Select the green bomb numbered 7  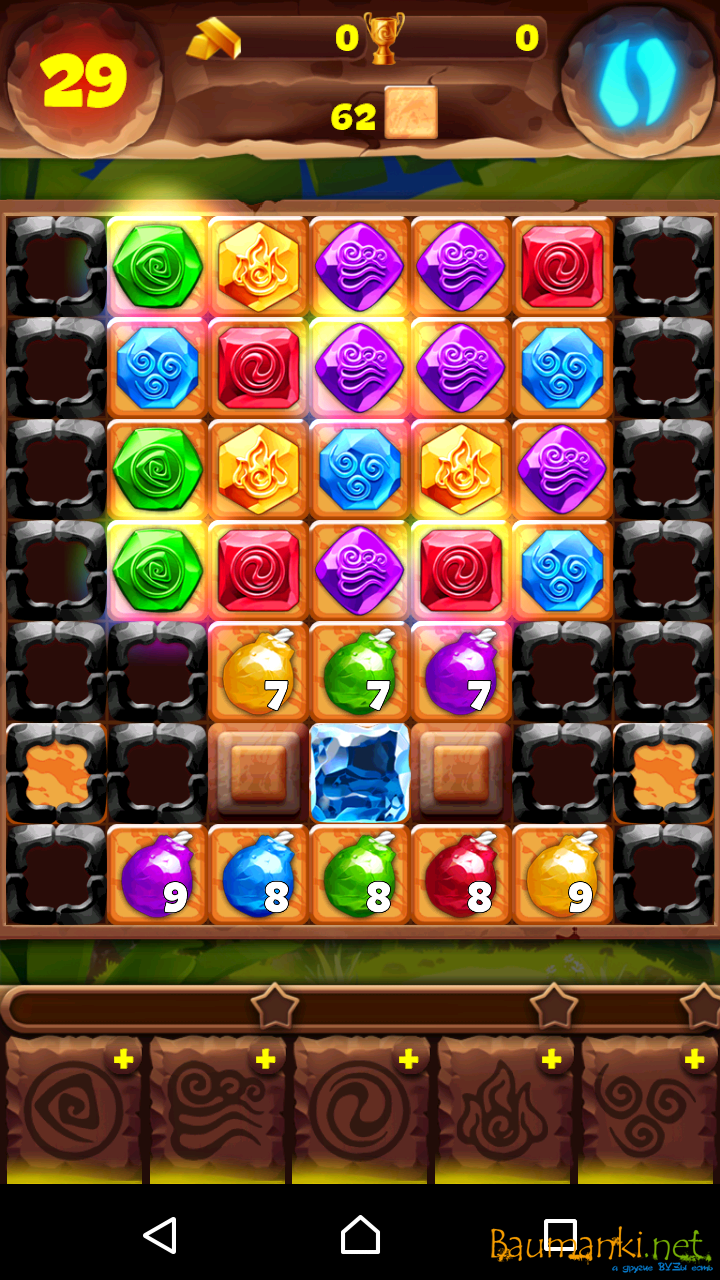(x=358, y=672)
